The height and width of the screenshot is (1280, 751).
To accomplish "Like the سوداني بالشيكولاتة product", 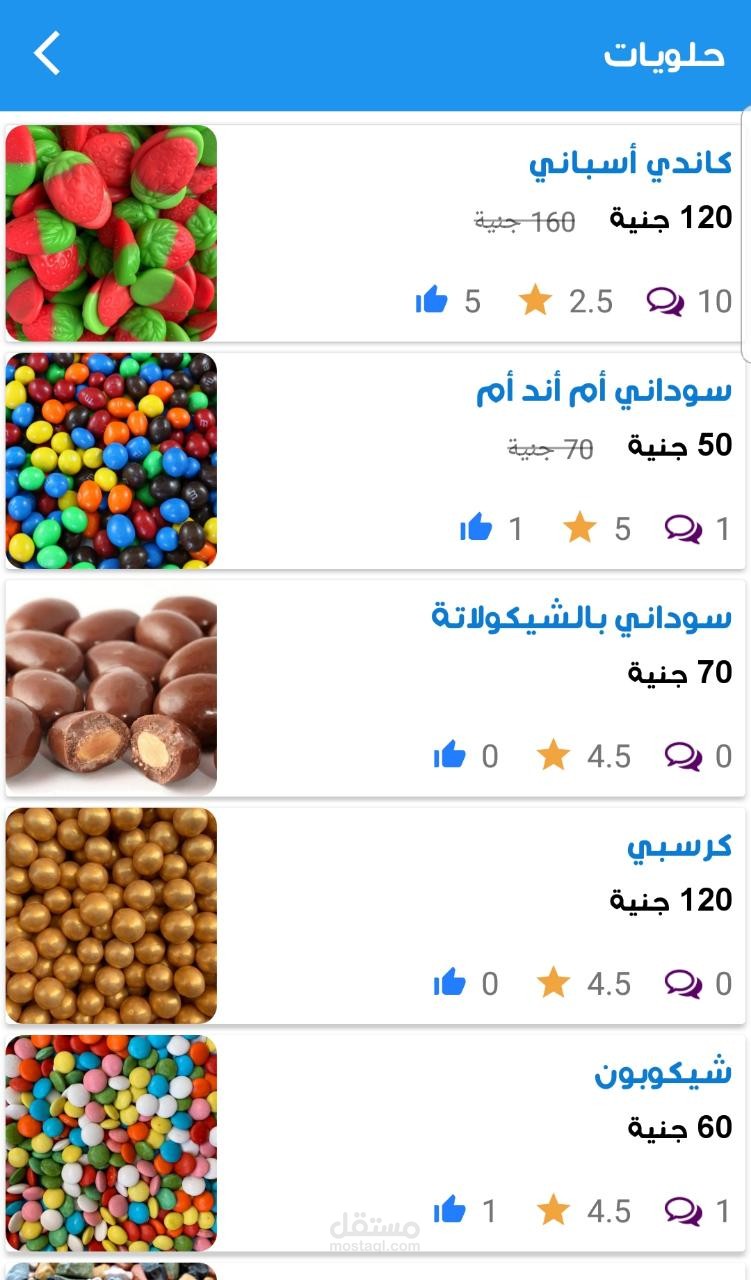I will pos(450,755).
